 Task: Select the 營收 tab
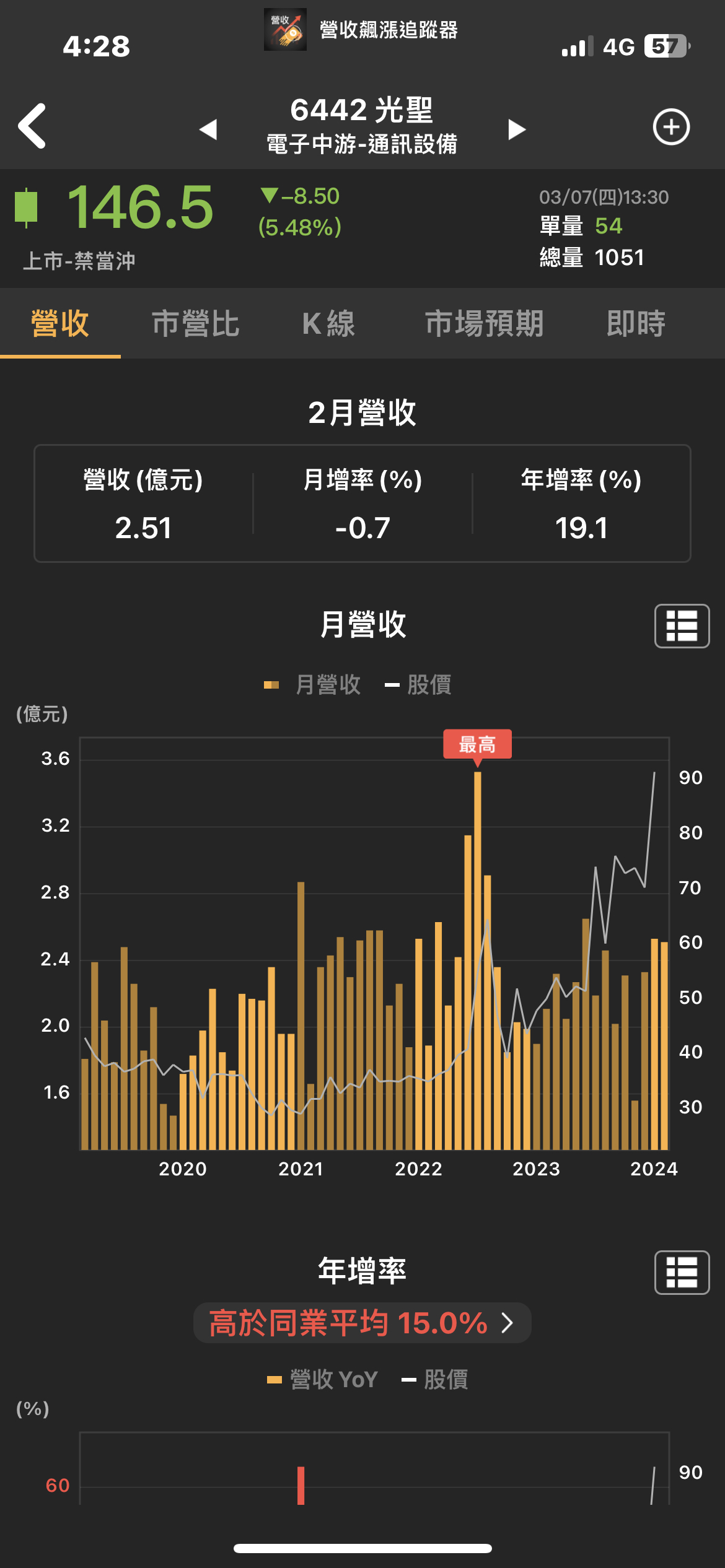[x=60, y=323]
